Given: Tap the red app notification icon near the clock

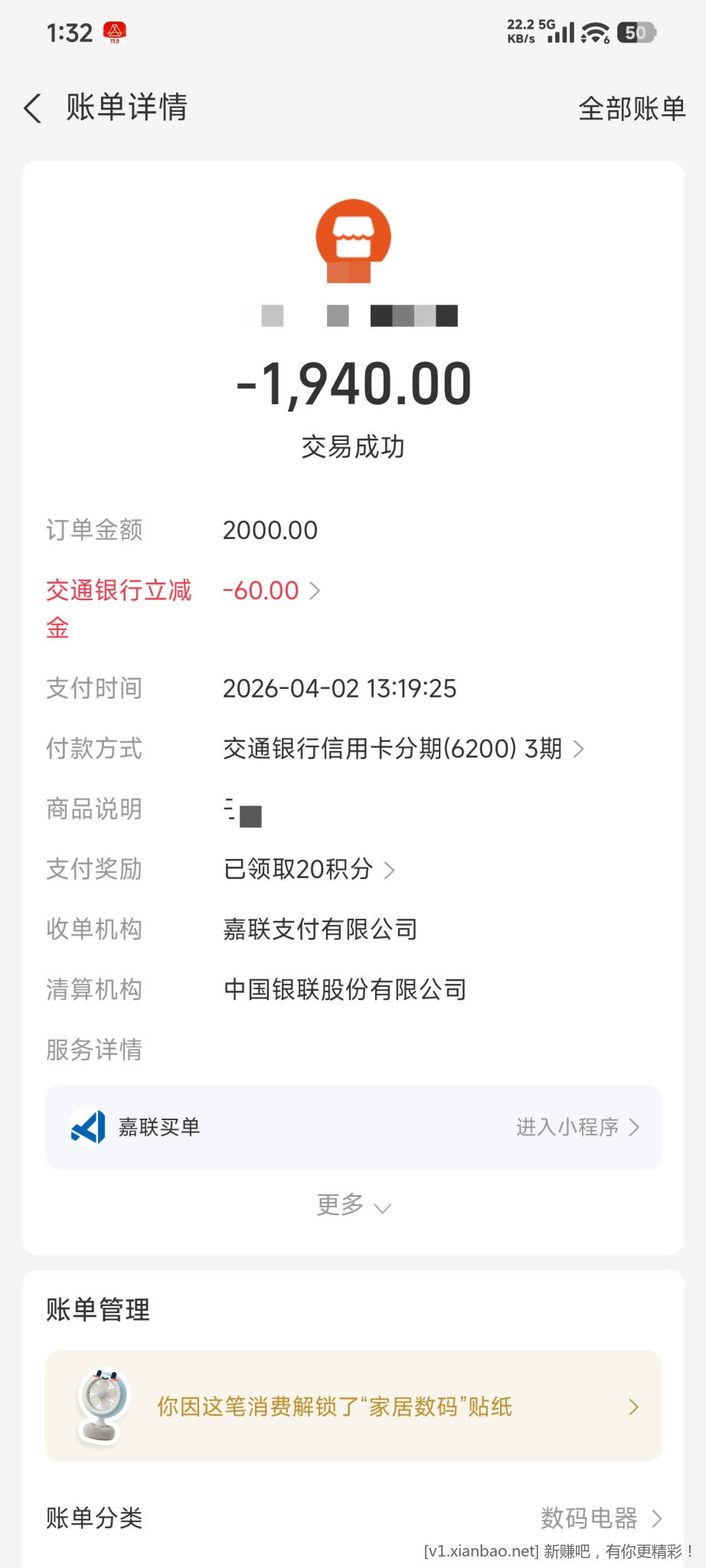Looking at the screenshot, I should (115, 31).
